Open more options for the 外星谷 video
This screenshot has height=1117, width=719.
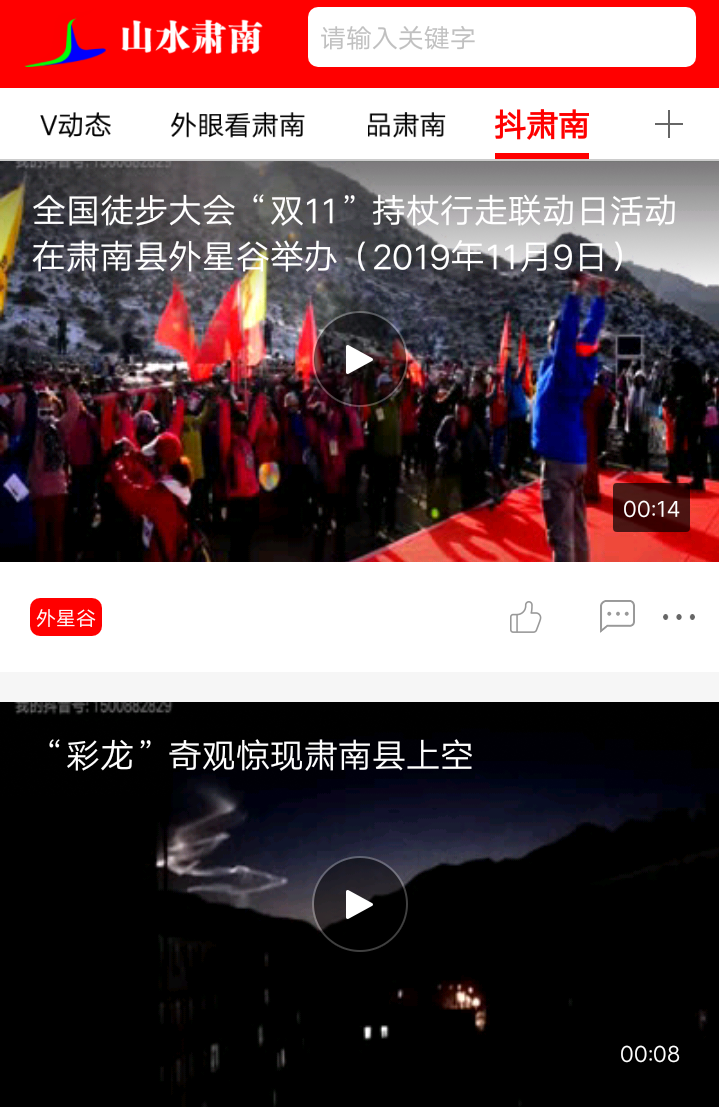click(x=679, y=617)
